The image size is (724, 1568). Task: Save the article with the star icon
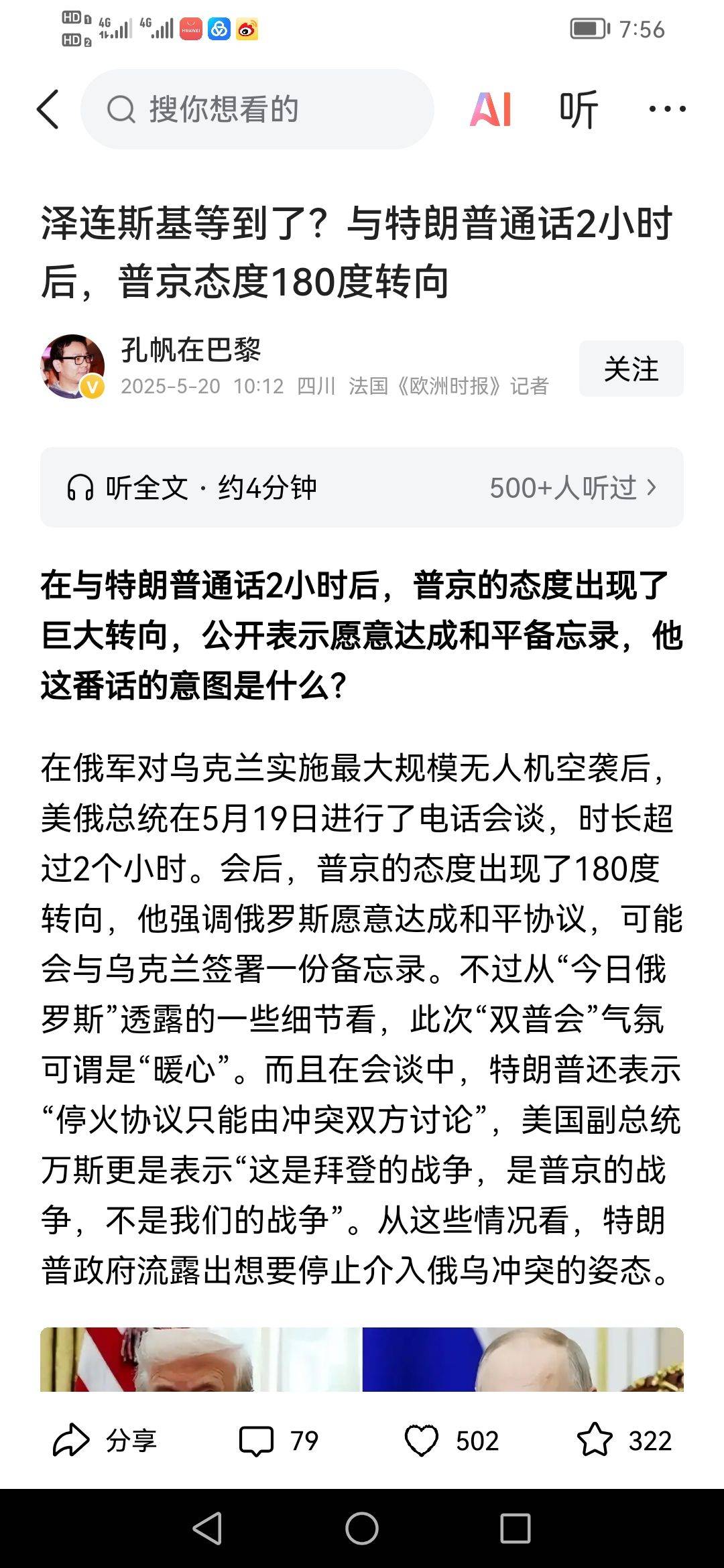click(x=595, y=1440)
